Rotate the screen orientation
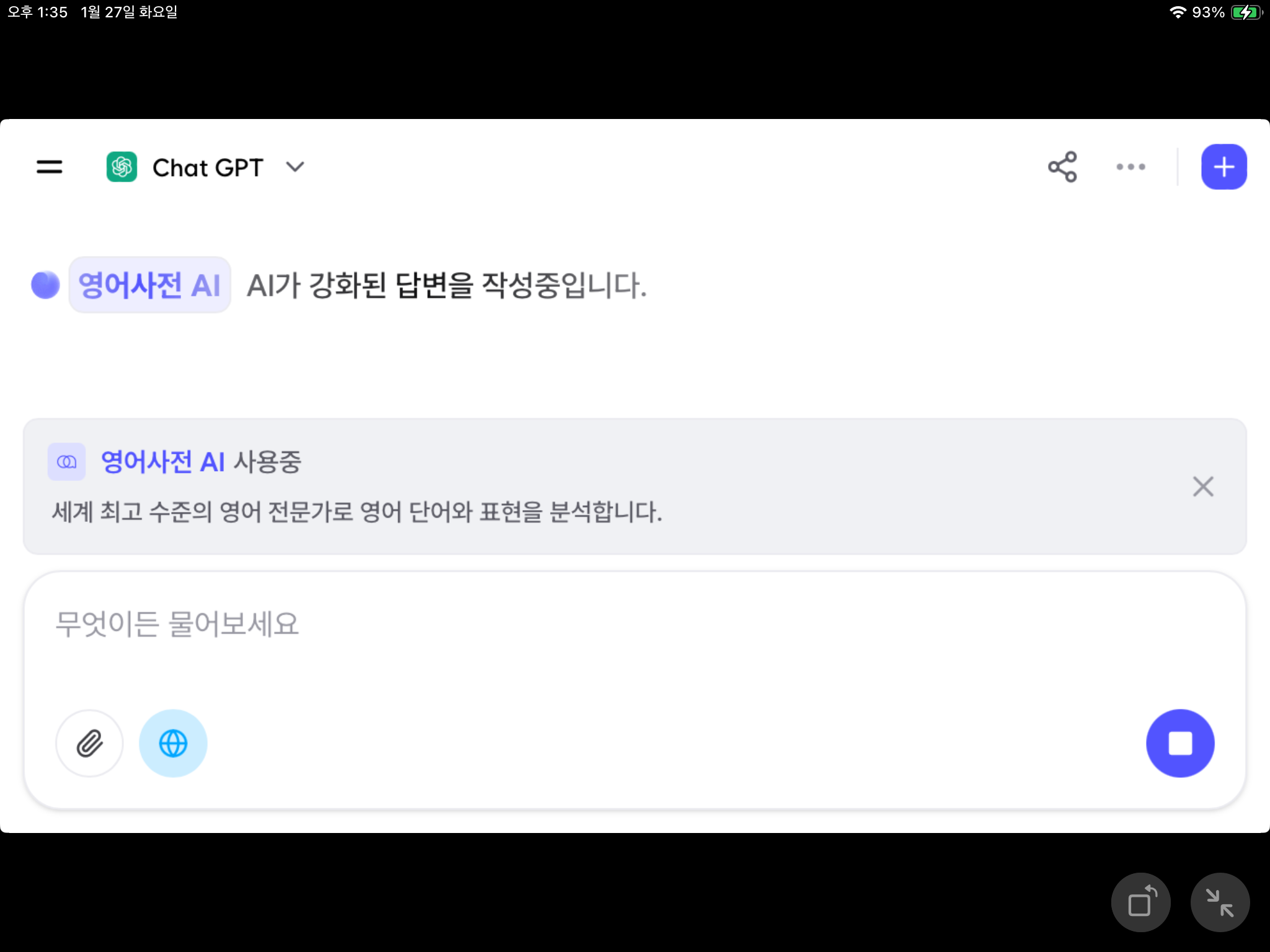Screen dimensions: 1270x952 (x=1141, y=902)
